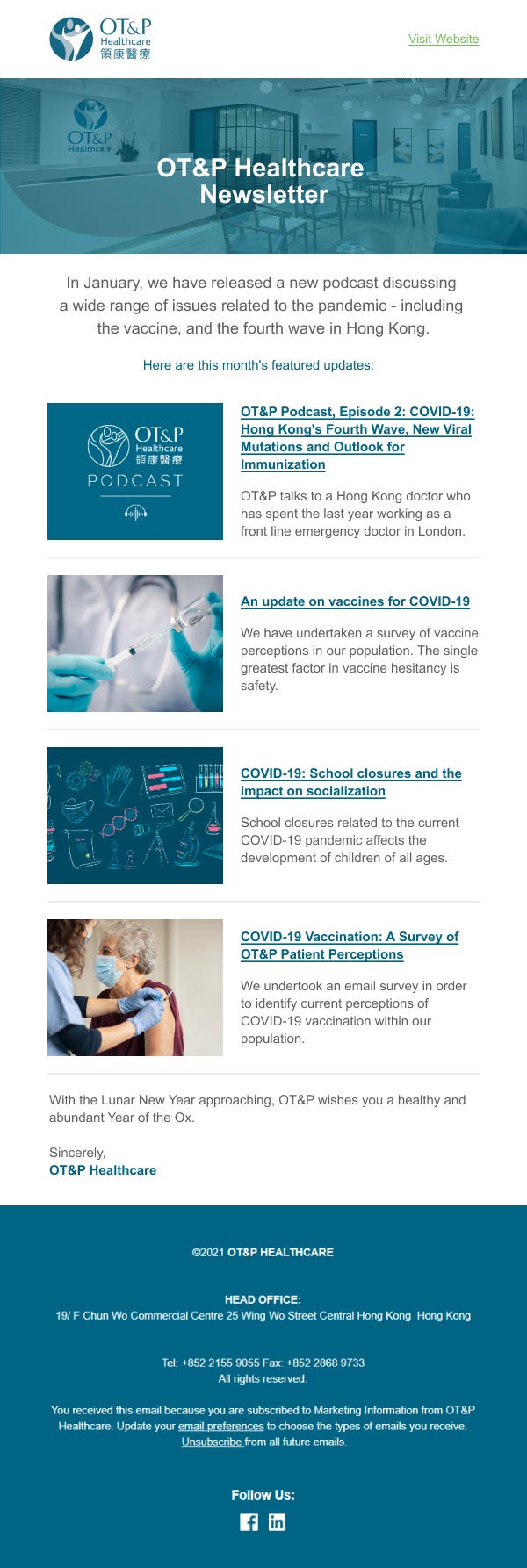Open the Visit Website link
Image resolution: width=527 pixels, height=1568 pixels.
click(x=443, y=39)
